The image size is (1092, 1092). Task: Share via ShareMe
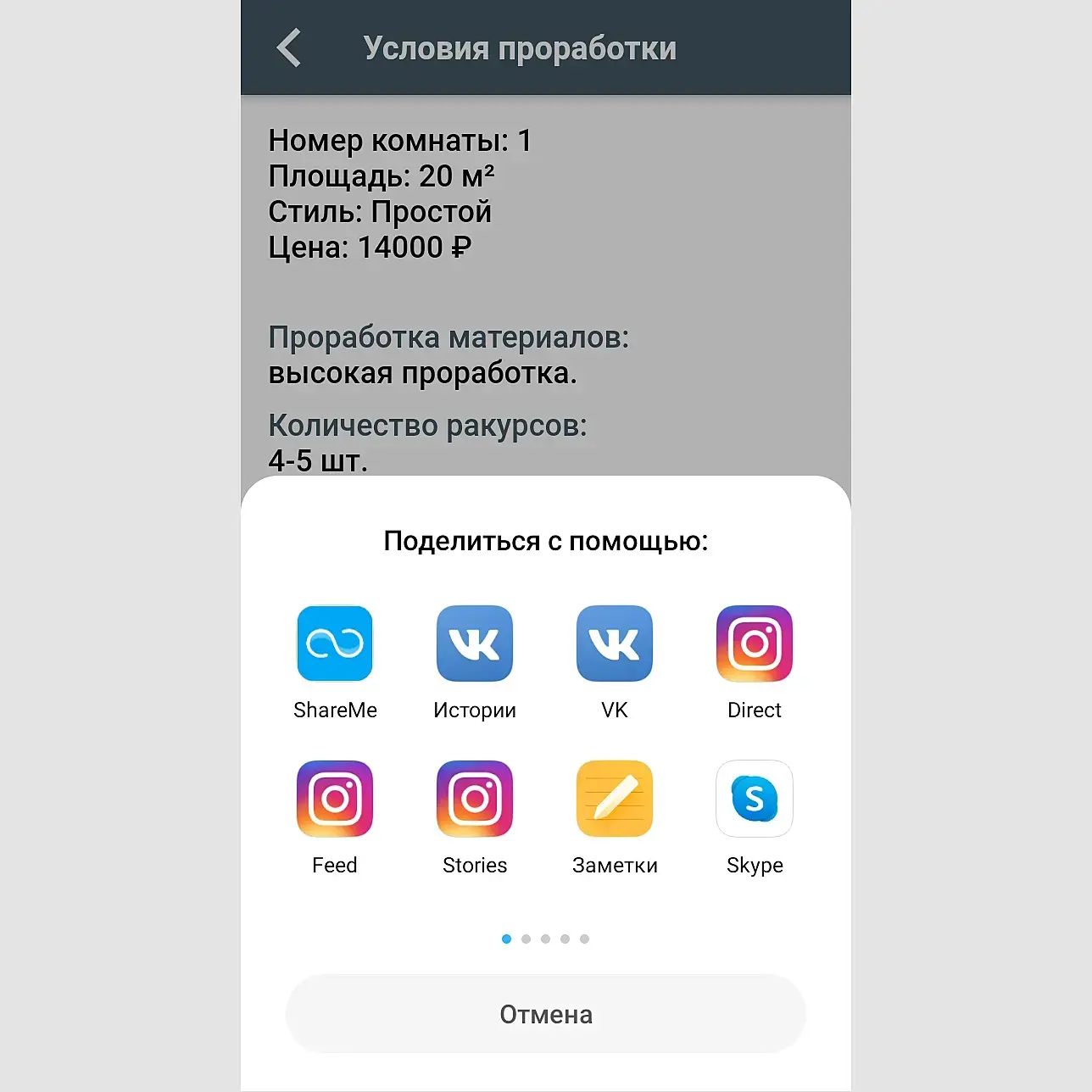(335, 643)
